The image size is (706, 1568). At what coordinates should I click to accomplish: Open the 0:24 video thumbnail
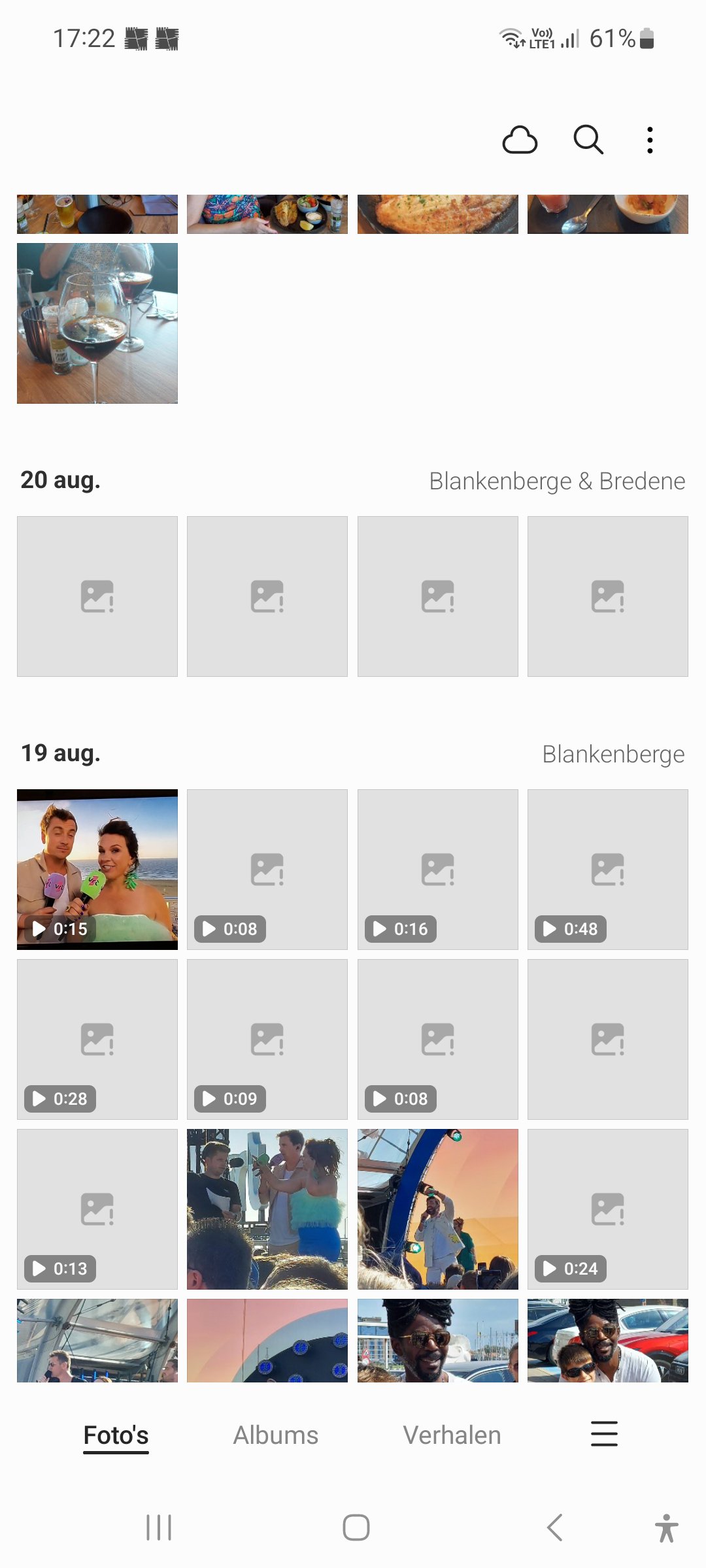pos(607,1209)
